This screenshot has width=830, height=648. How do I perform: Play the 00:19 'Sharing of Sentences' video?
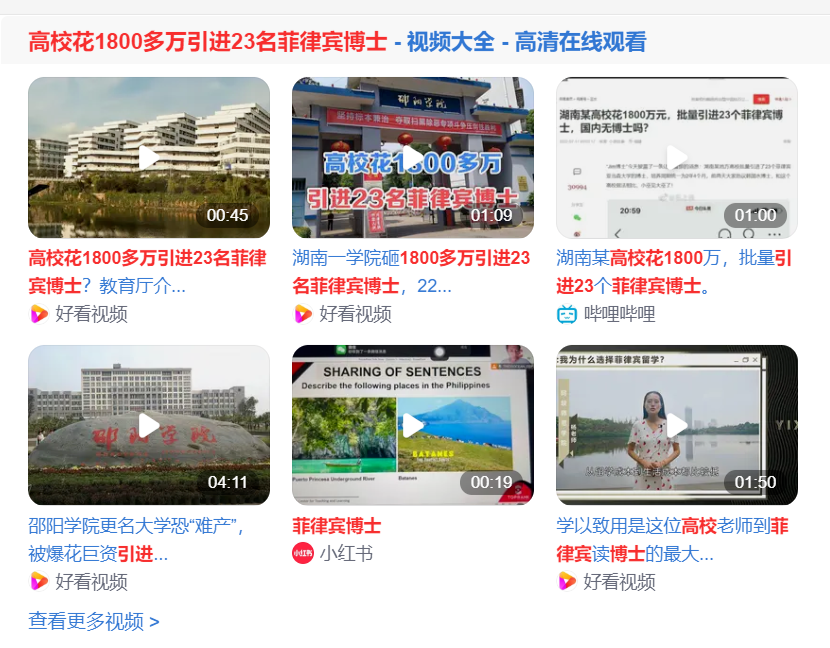(412, 425)
